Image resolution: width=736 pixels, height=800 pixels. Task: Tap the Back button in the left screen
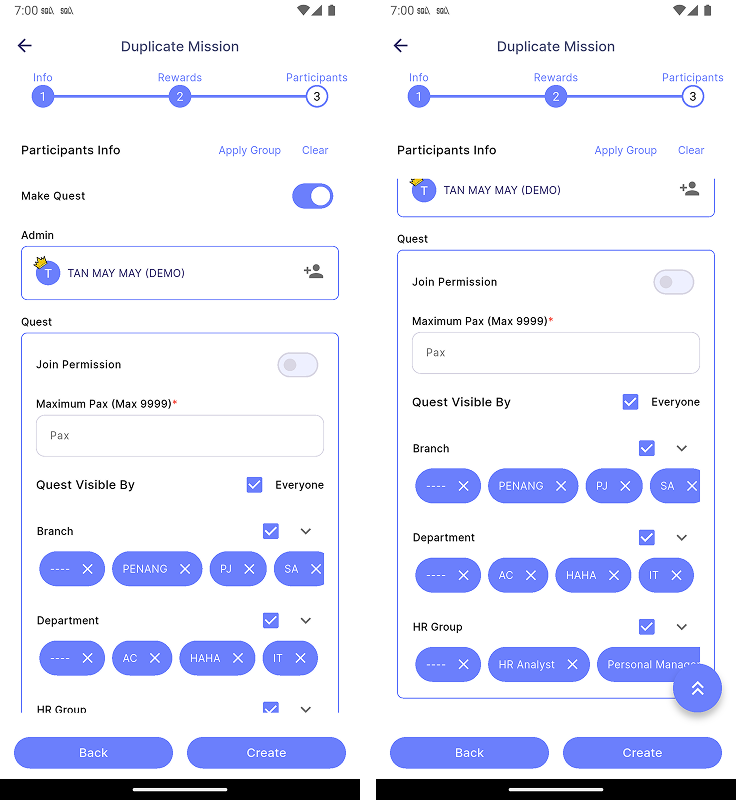pyautogui.click(x=93, y=753)
